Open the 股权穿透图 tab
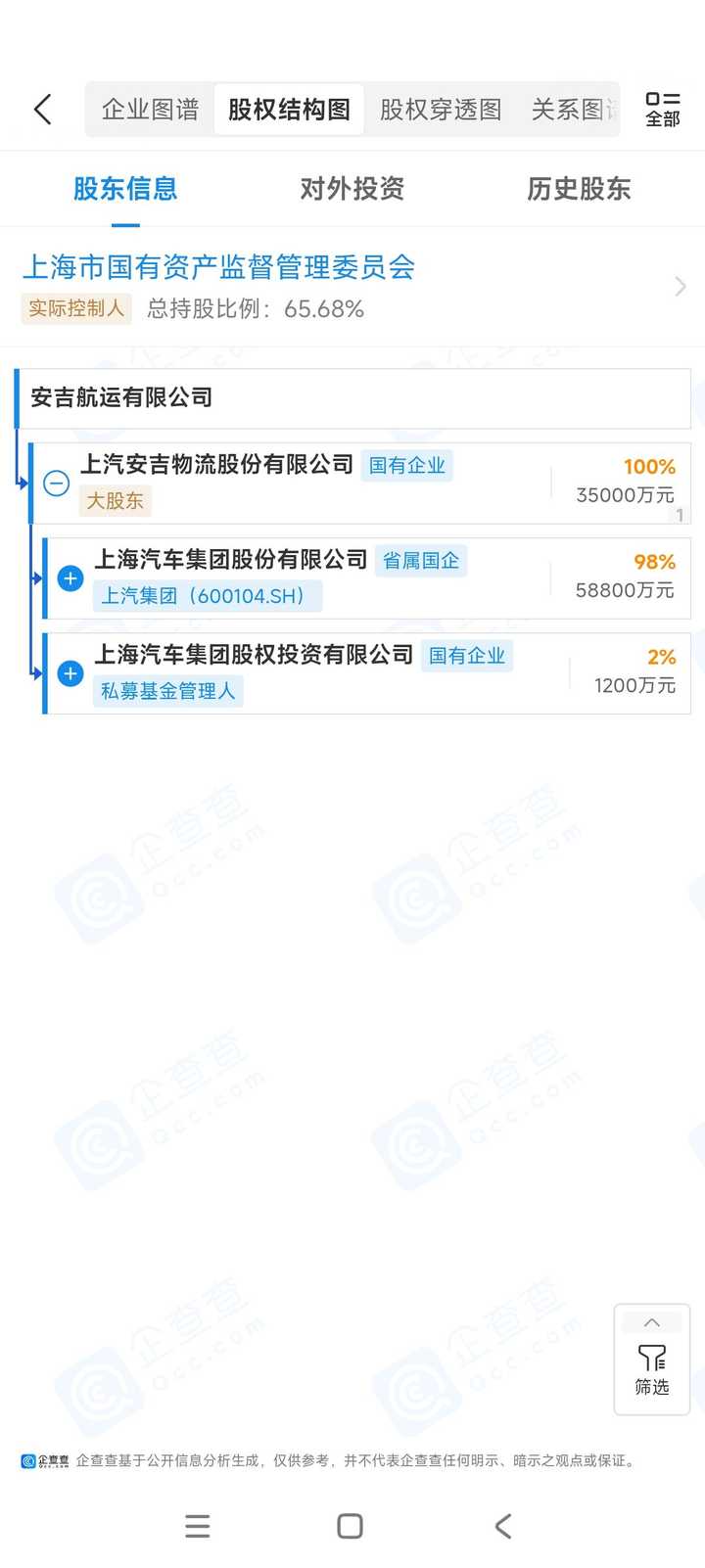The width and height of the screenshot is (705, 1568). pos(441,110)
